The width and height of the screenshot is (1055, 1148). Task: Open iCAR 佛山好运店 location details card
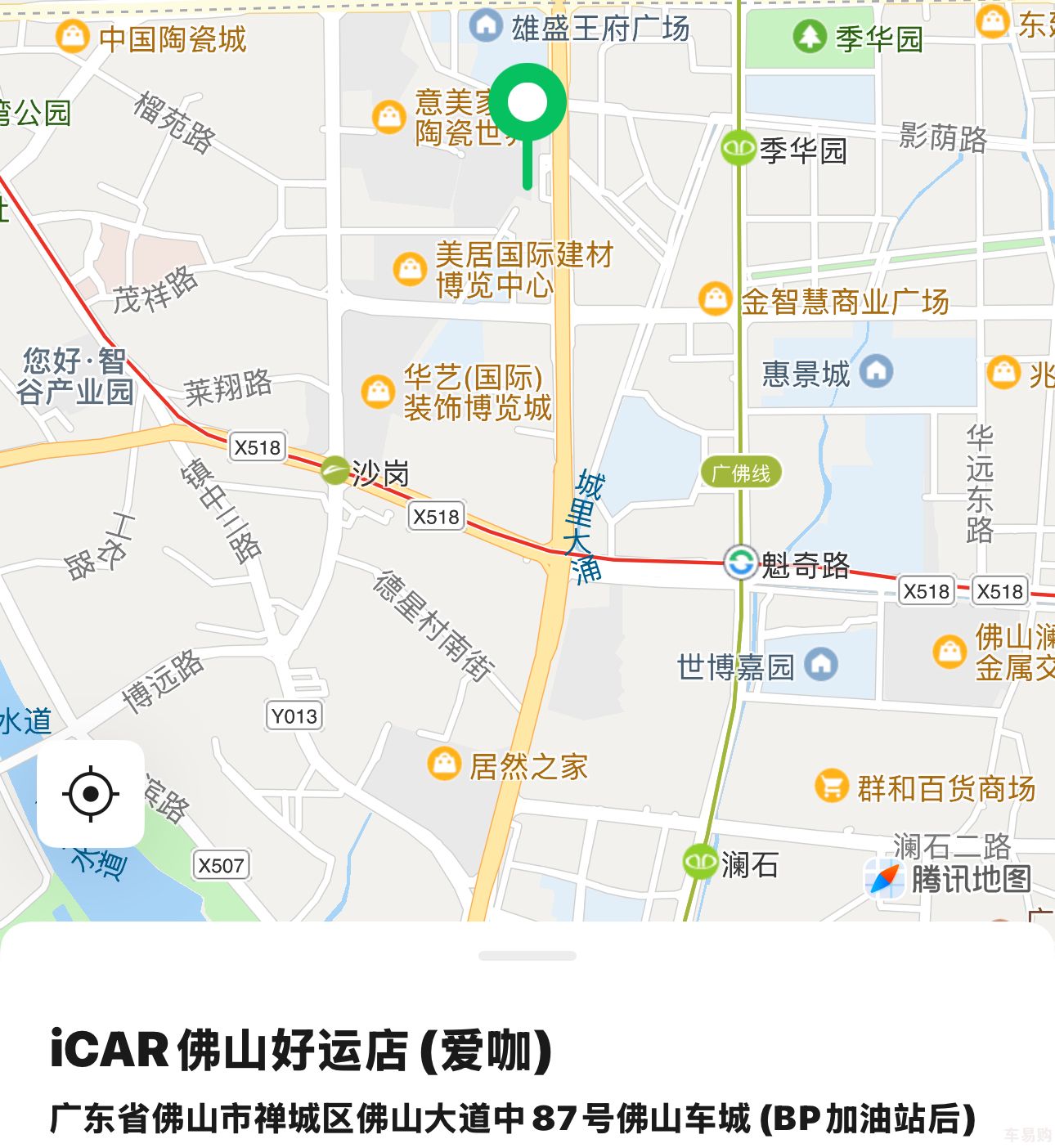click(301, 1050)
